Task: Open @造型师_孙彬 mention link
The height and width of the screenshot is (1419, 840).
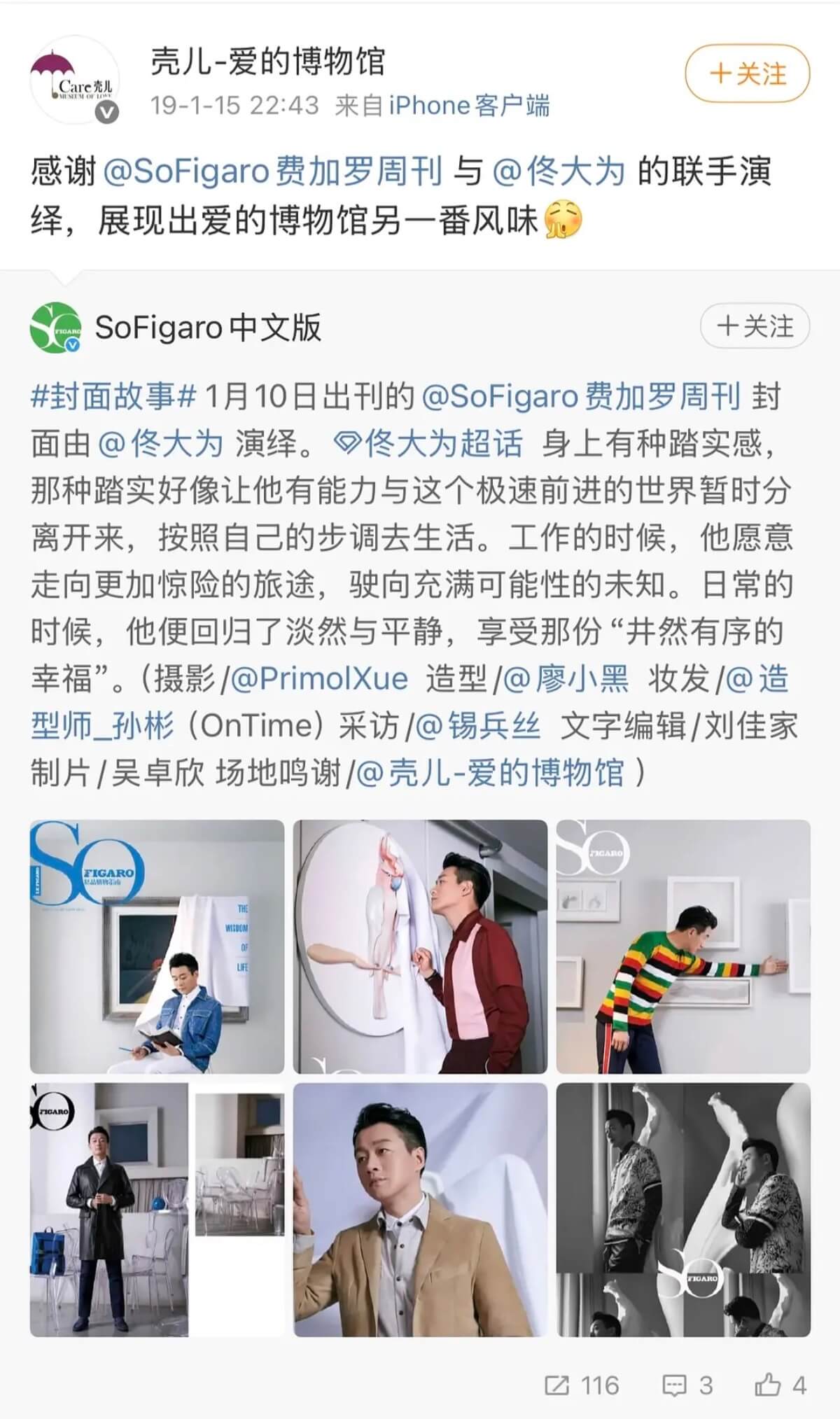Action: (101, 726)
